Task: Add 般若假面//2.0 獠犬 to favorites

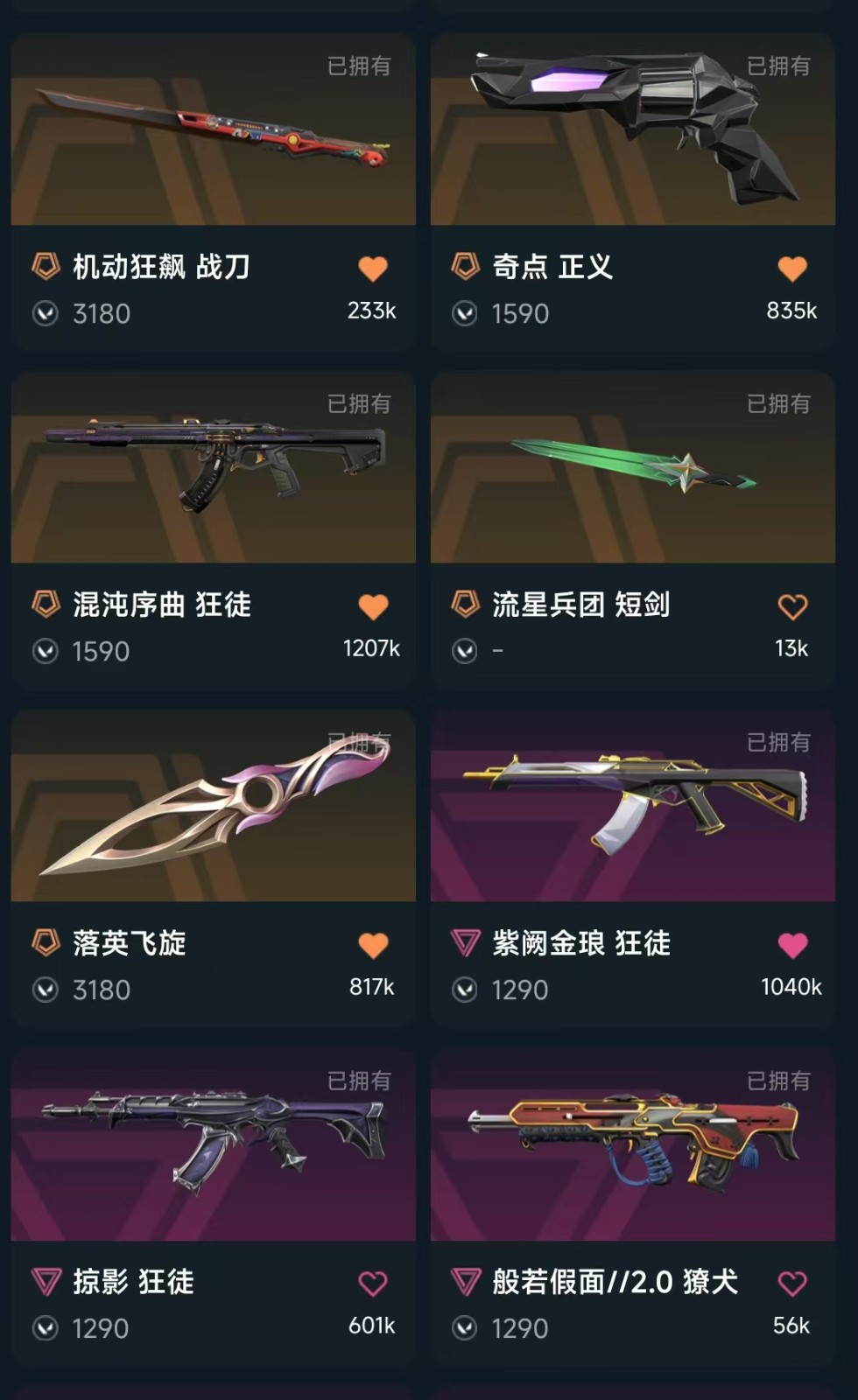Action: click(x=792, y=1284)
